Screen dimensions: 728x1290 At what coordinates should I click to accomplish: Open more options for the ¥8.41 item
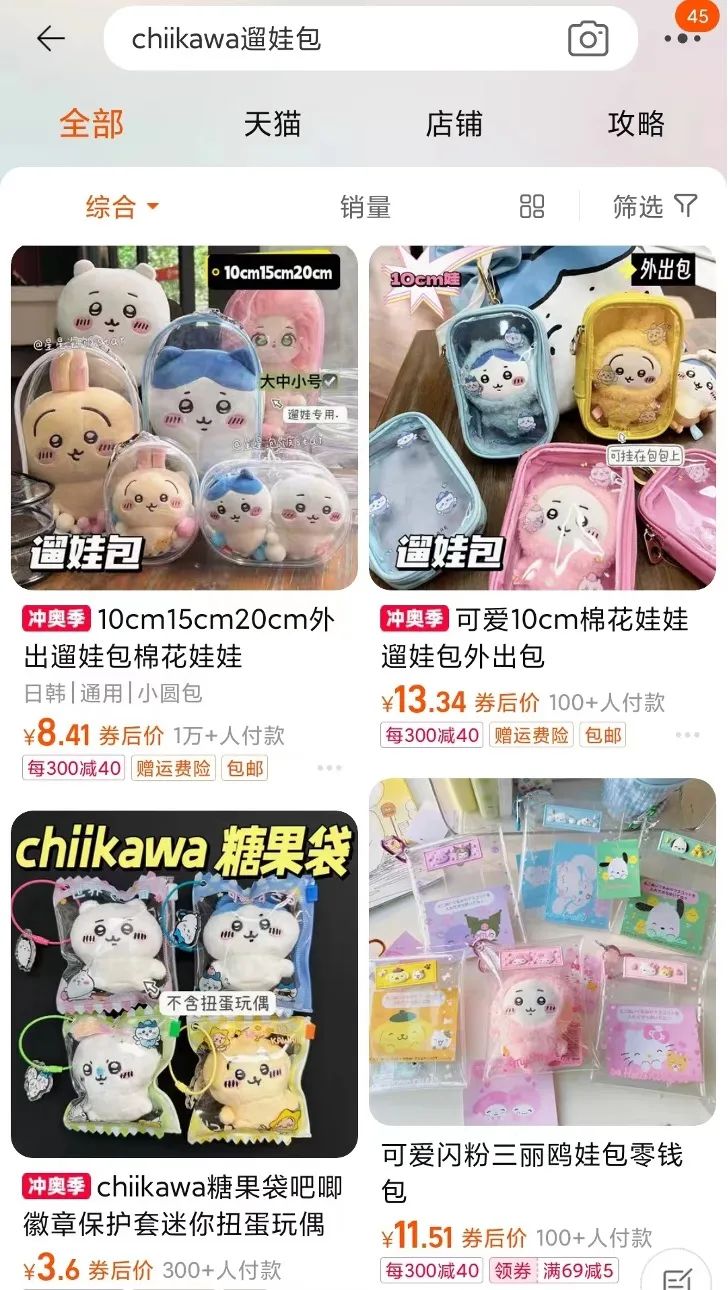[329, 768]
